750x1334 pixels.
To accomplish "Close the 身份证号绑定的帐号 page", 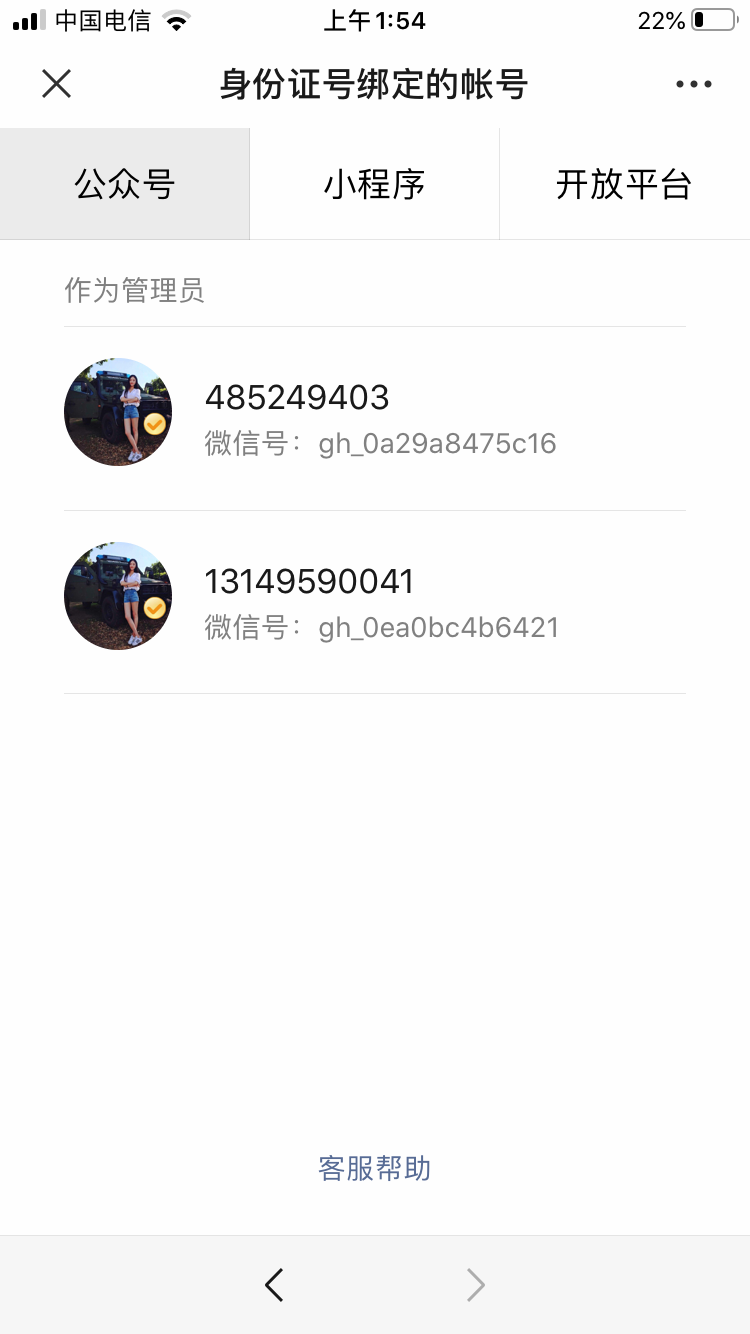I will 57,84.
